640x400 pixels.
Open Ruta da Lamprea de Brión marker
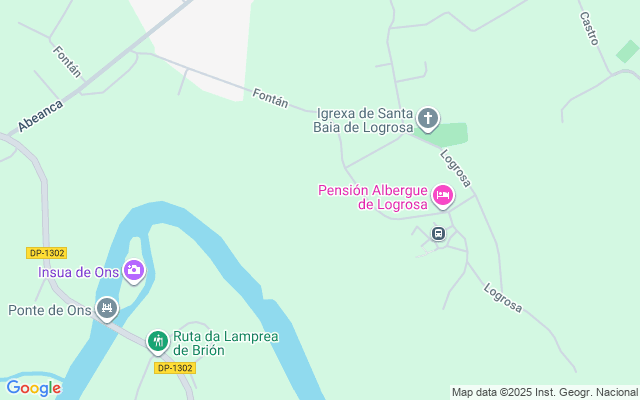(157, 342)
